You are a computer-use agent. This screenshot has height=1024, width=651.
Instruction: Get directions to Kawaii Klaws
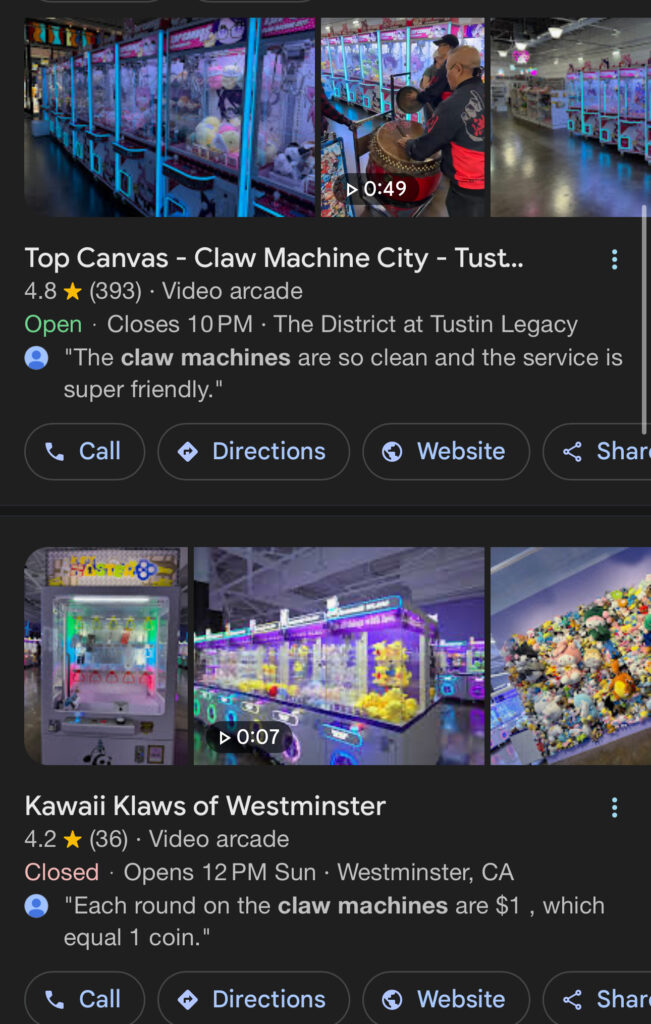(253, 998)
